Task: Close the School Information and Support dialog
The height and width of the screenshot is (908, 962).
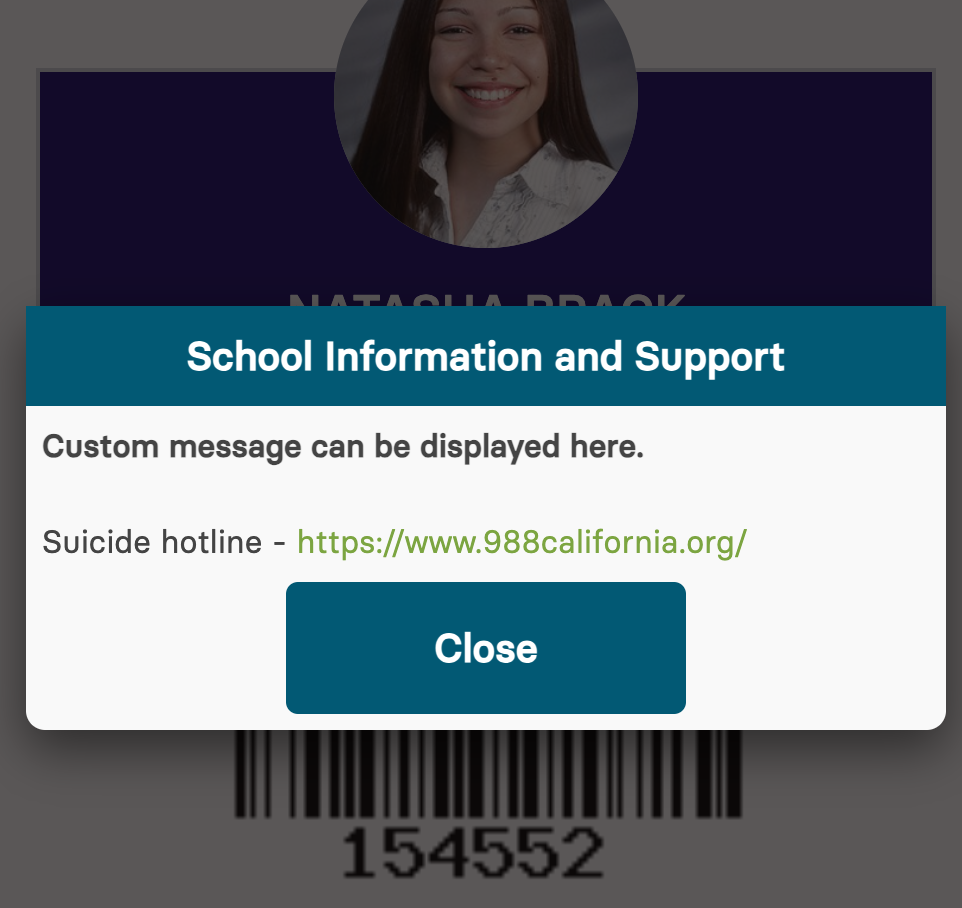Action: (x=485, y=648)
